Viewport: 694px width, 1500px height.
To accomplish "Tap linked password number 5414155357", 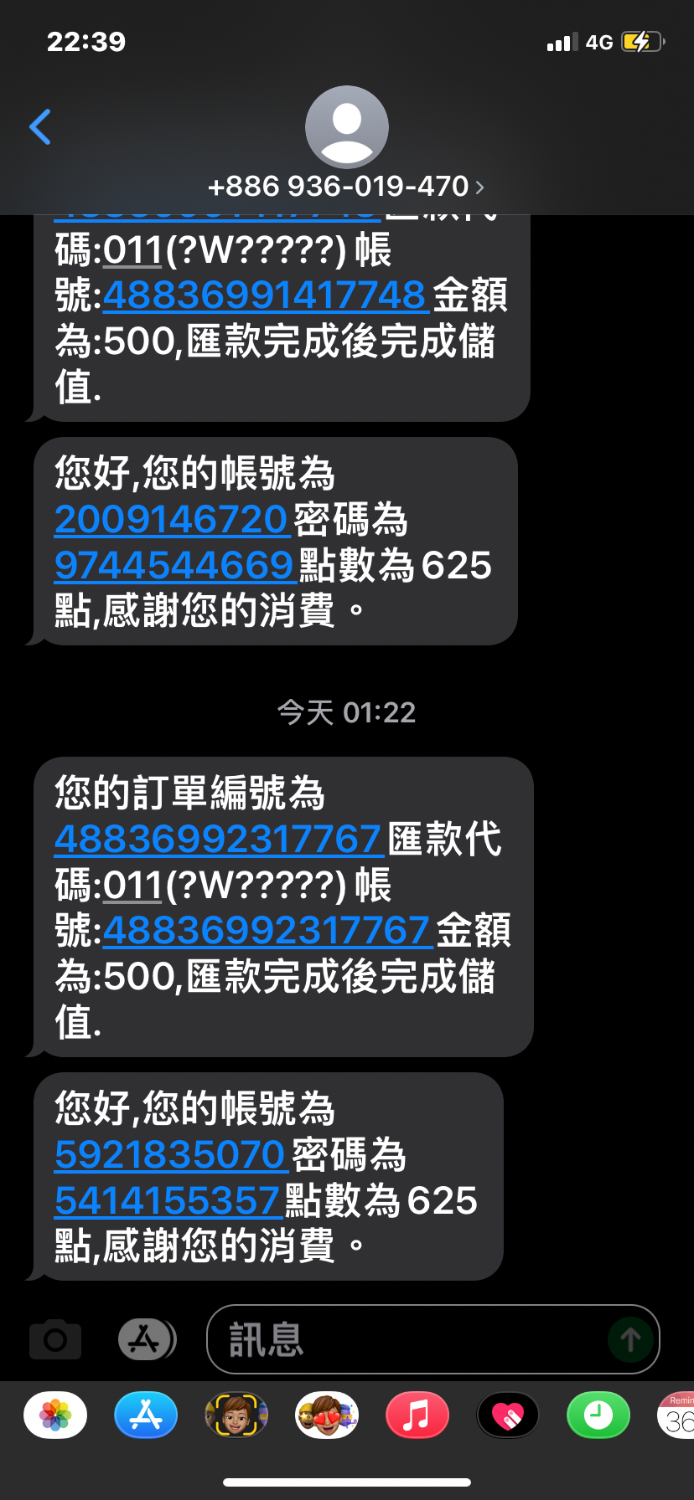I will 167,1200.
